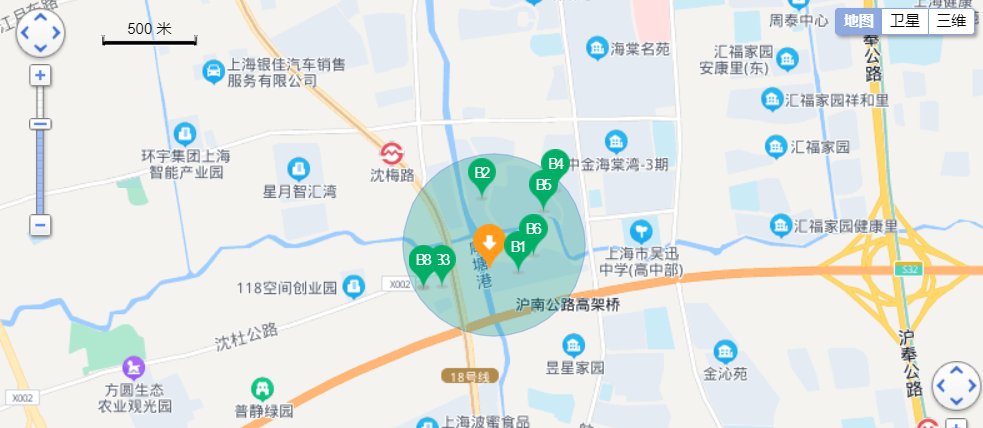Screen dimensions: 983x428
Task: Open green marker B4
Action: coord(555,164)
